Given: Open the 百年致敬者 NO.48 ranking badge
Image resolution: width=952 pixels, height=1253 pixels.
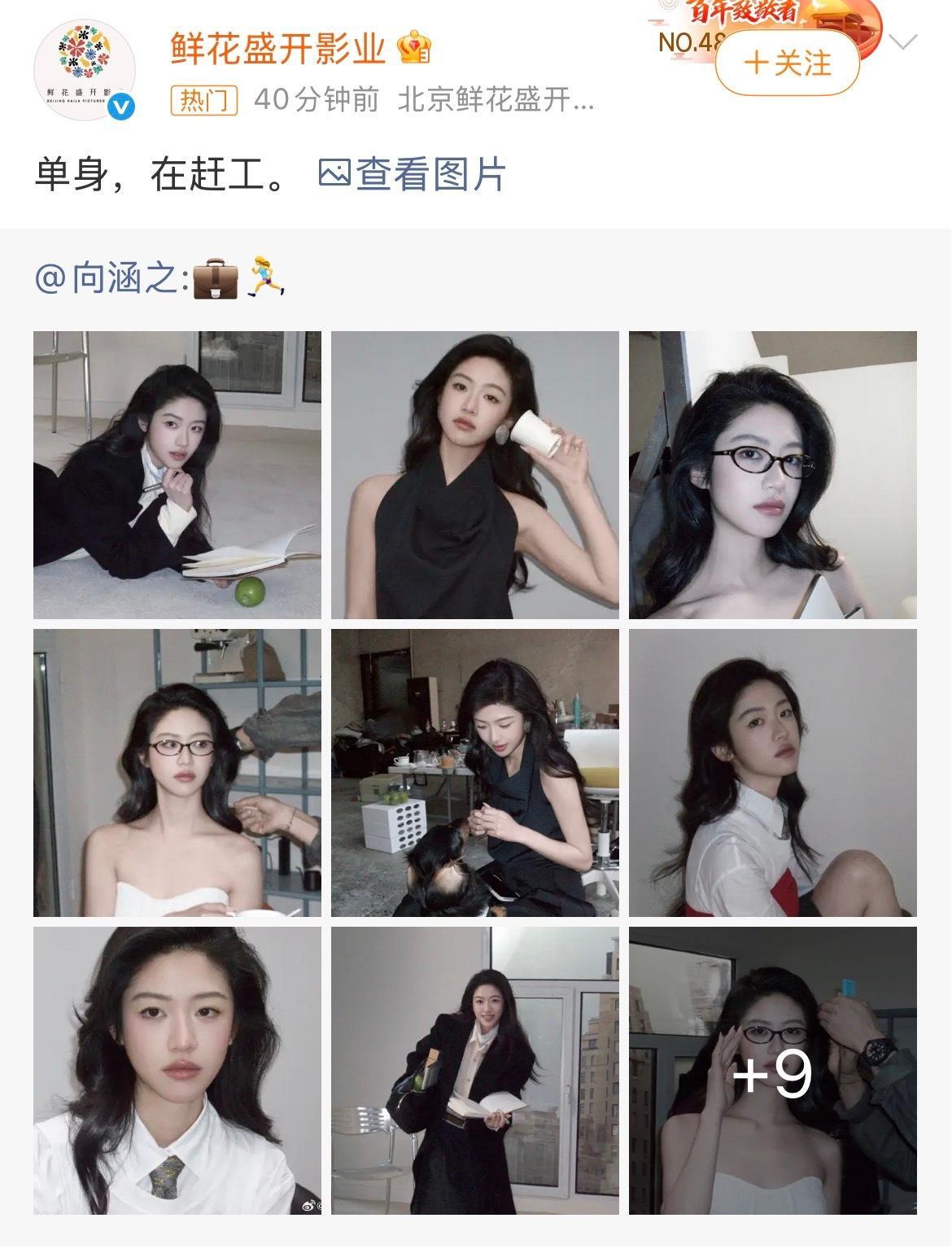Looking at the screenshot, I should [732, 24].
